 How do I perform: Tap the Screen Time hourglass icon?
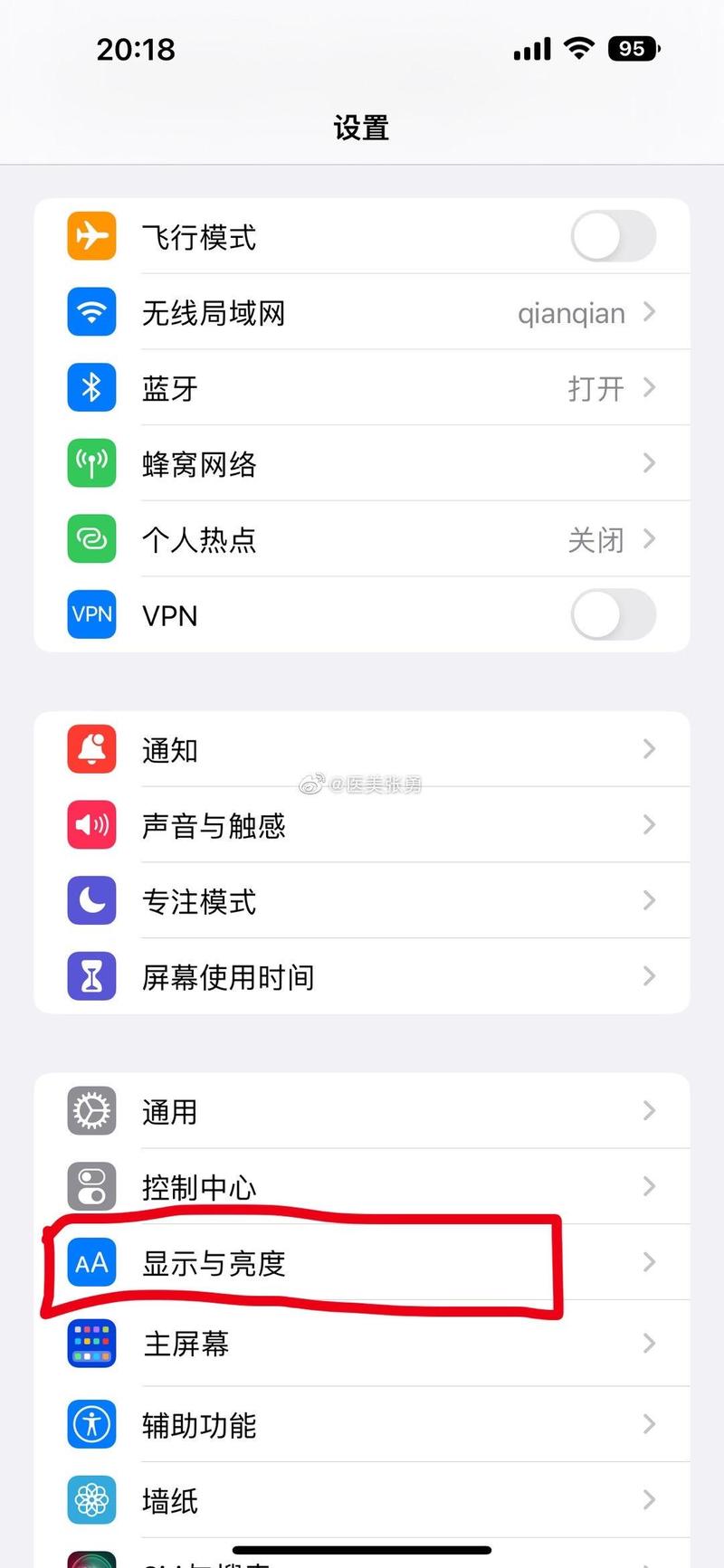point(90,976)
